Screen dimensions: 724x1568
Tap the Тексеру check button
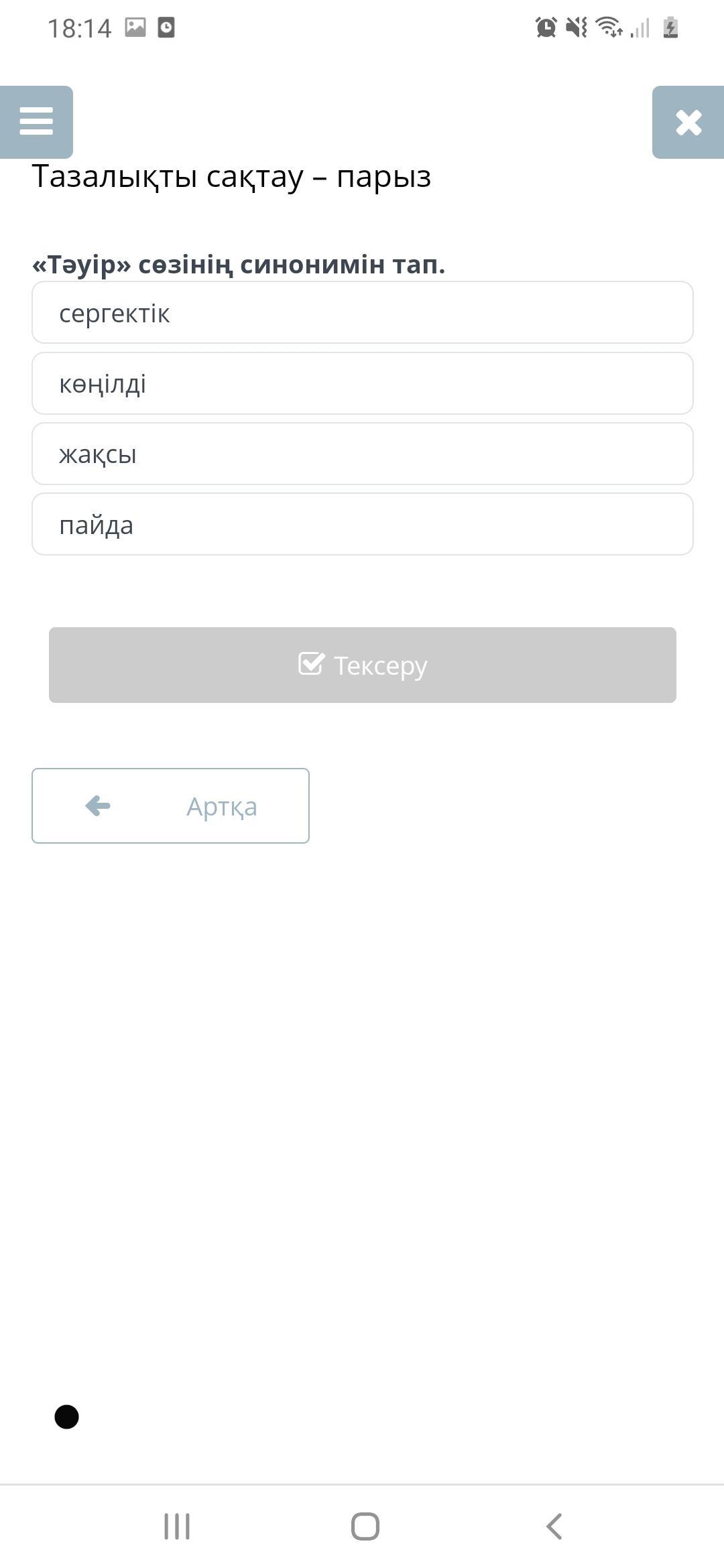pyautogui.click(x=363, y=665)
